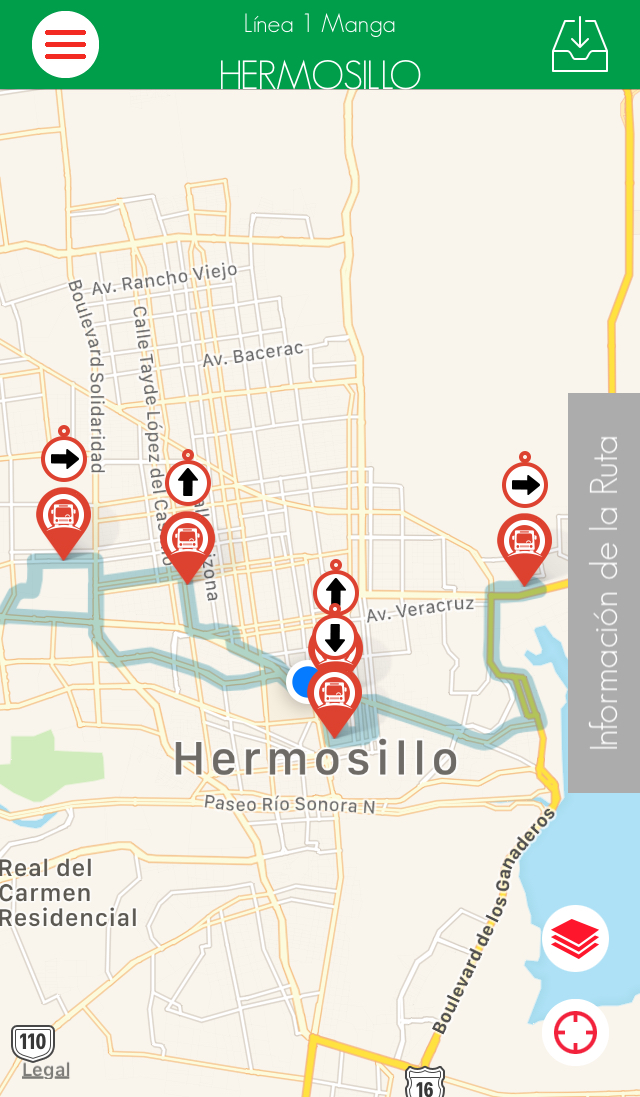
Task: Select bus stop pin near Av. Veracruz east
Action: 525,543
